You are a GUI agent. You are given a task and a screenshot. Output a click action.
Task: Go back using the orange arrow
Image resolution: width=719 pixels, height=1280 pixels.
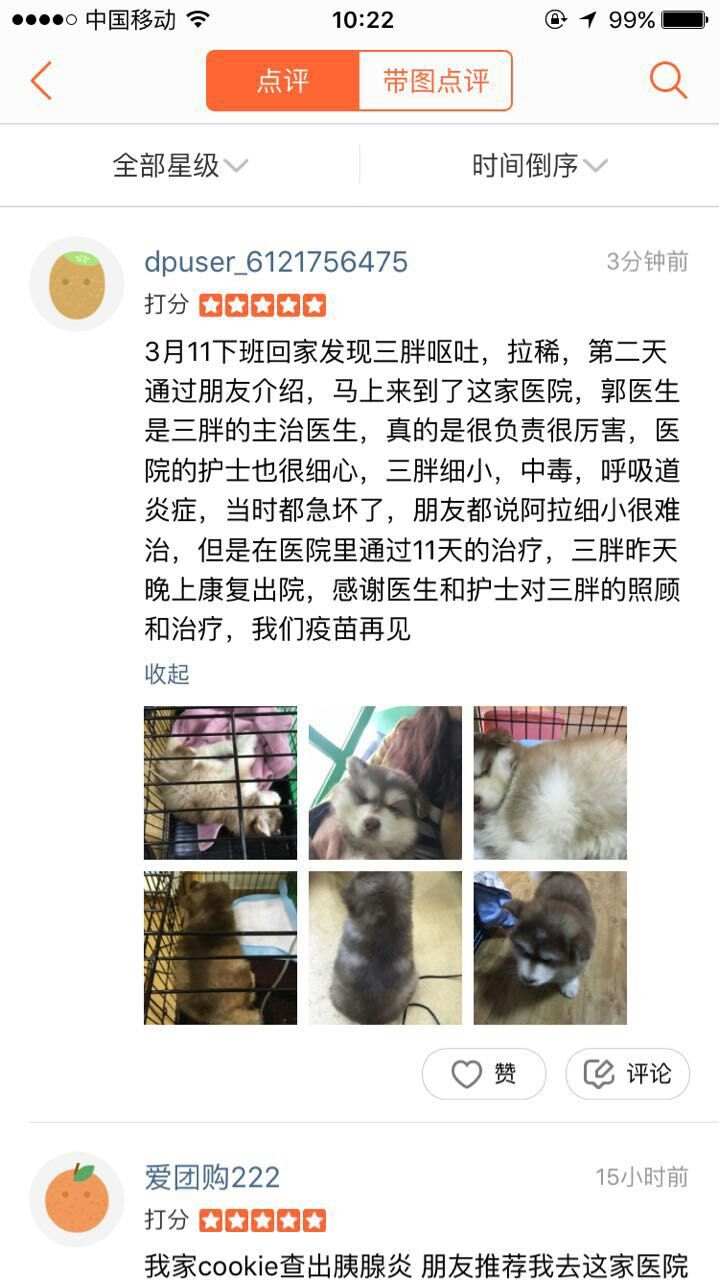click(x=41, y=80)
